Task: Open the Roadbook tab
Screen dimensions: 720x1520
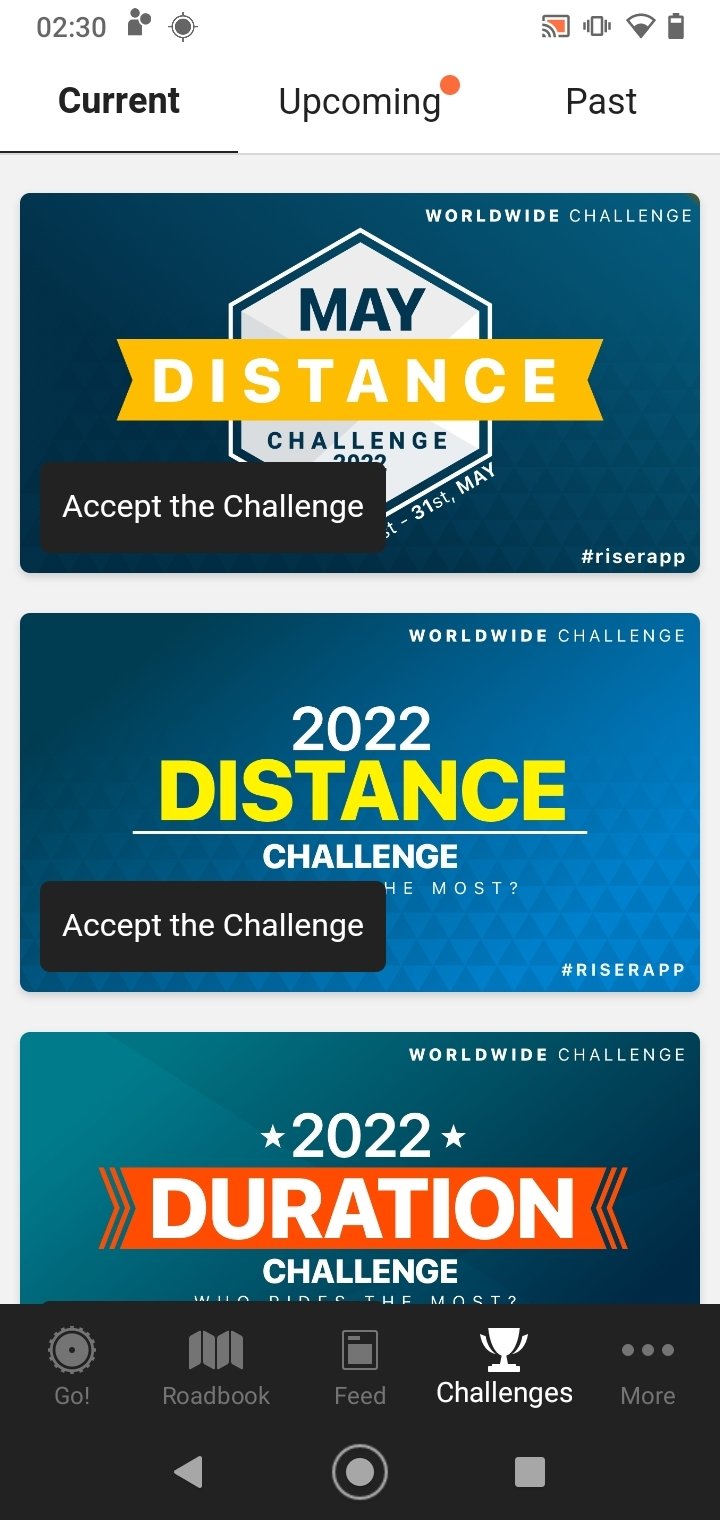Action: coord(216,1367)
